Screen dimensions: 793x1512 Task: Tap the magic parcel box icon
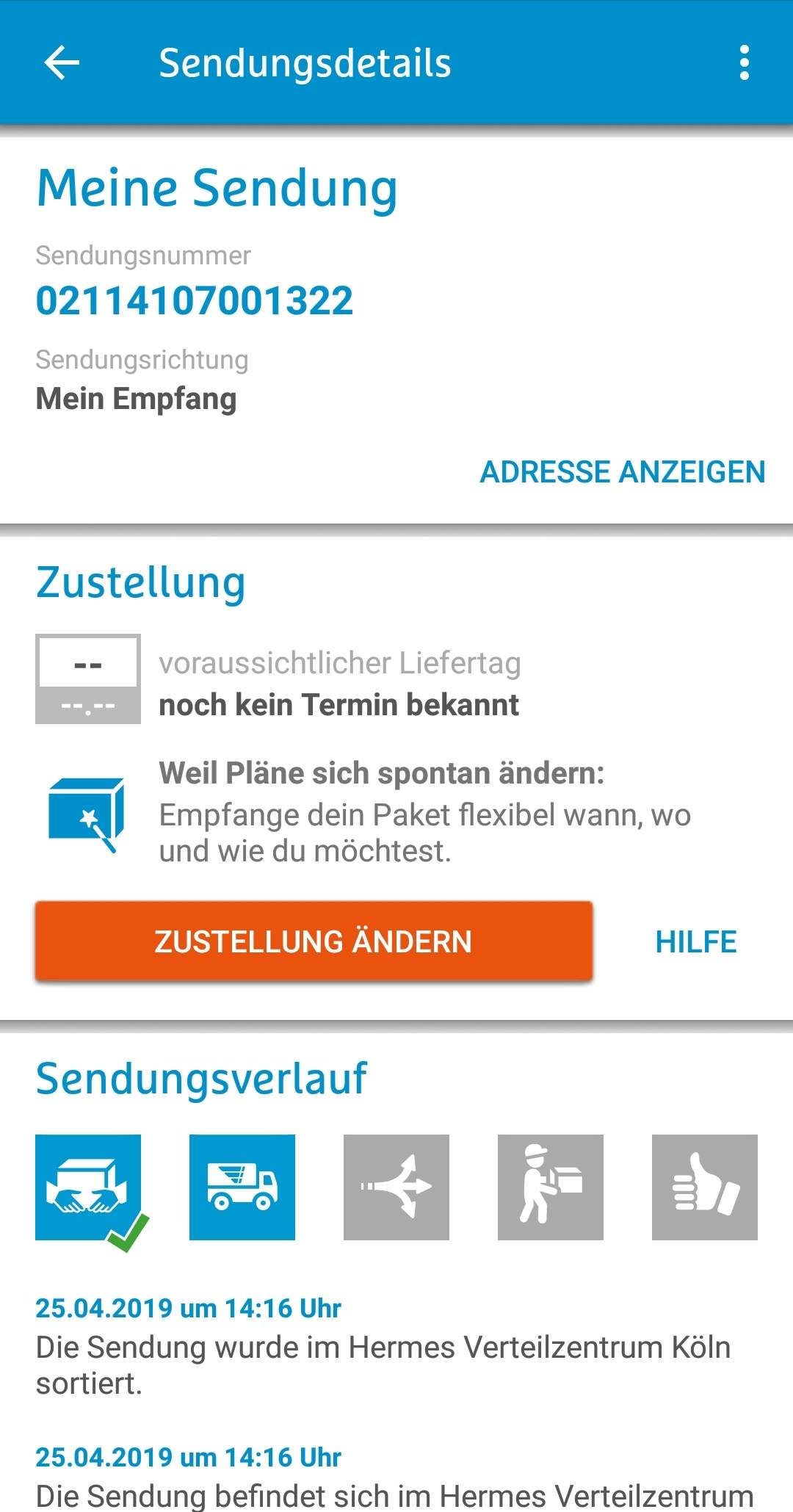[87, 811]
